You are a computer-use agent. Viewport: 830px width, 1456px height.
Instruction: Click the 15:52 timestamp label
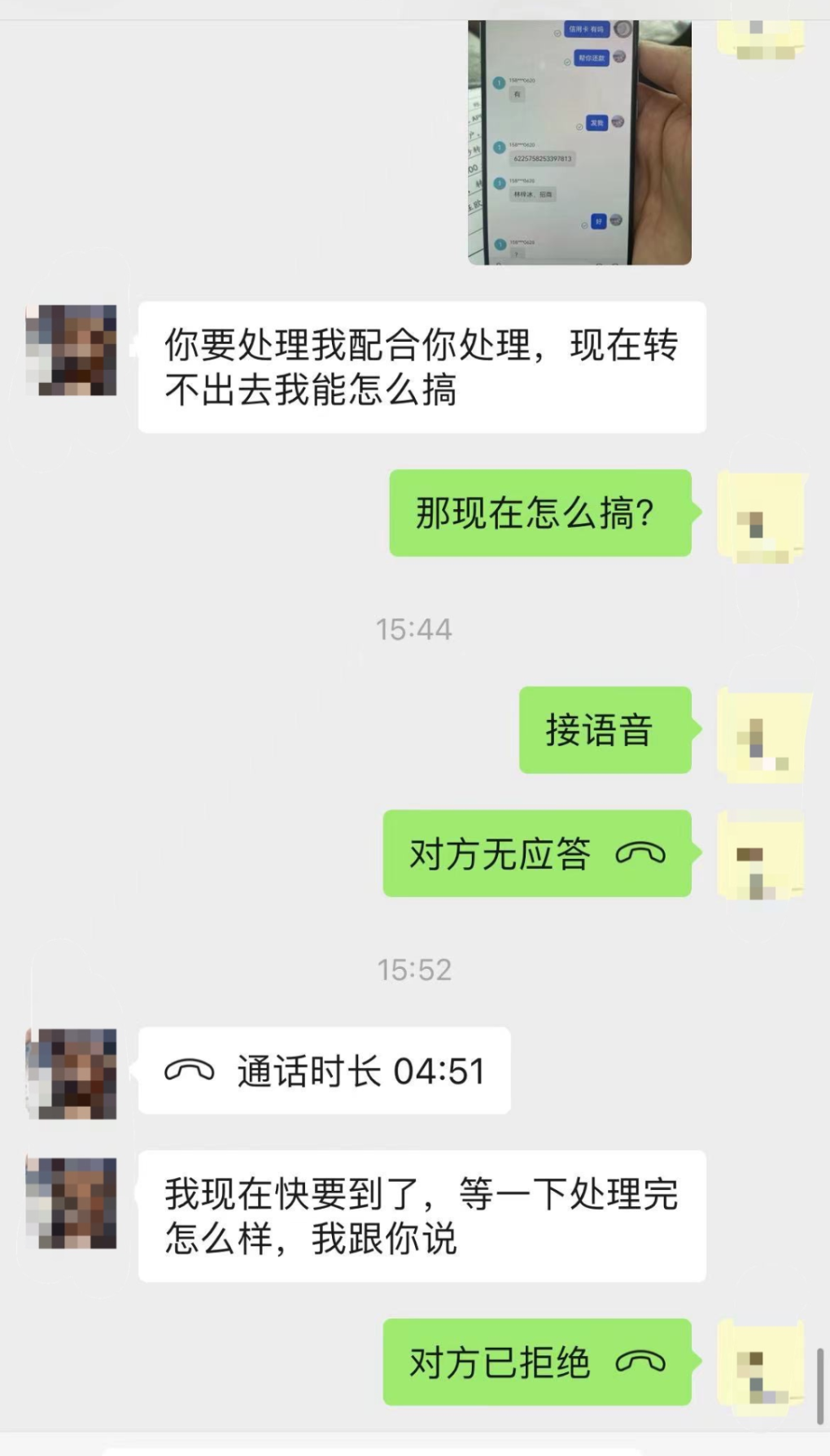pos(416,970)
